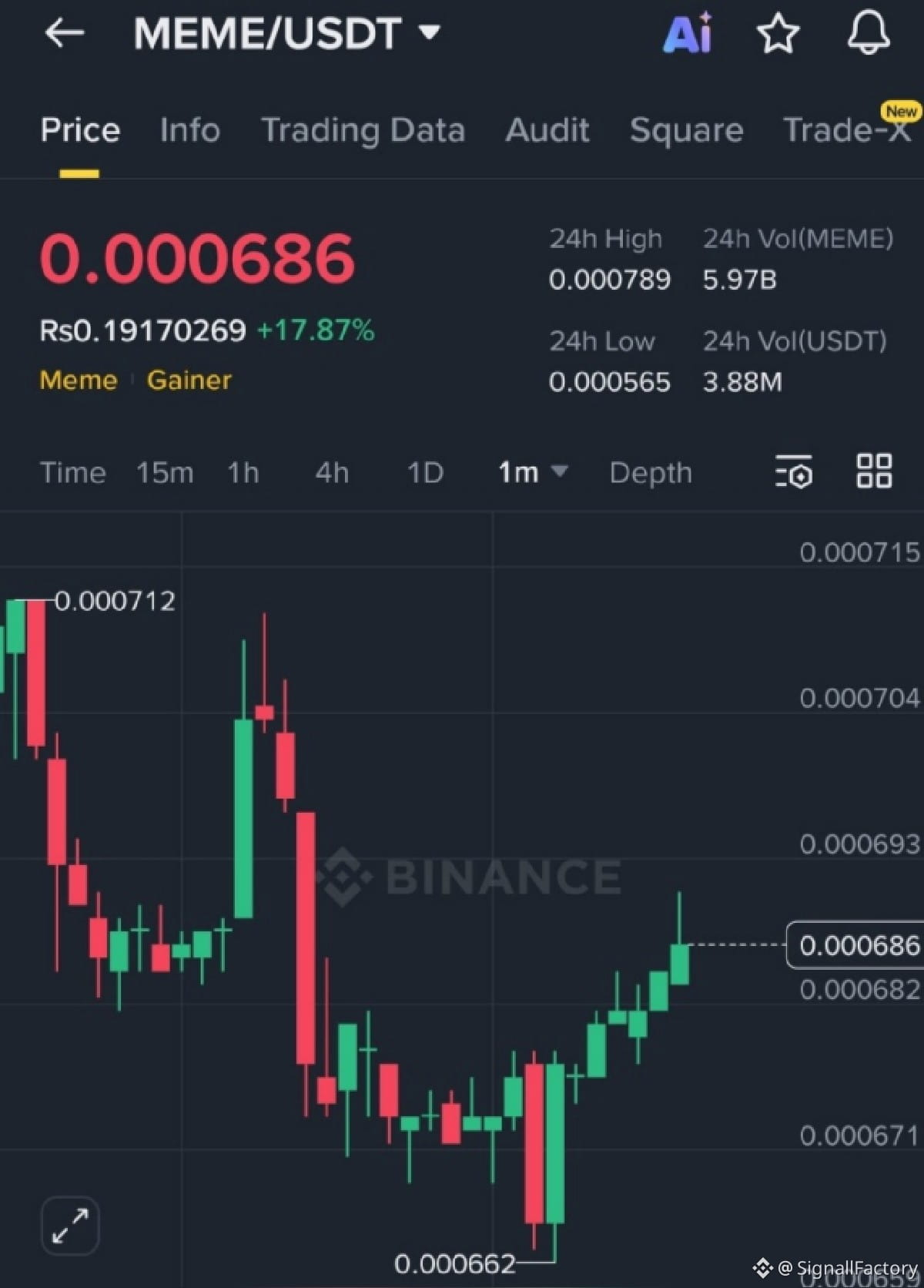Go back using the arrow icon

click(64, 33)
